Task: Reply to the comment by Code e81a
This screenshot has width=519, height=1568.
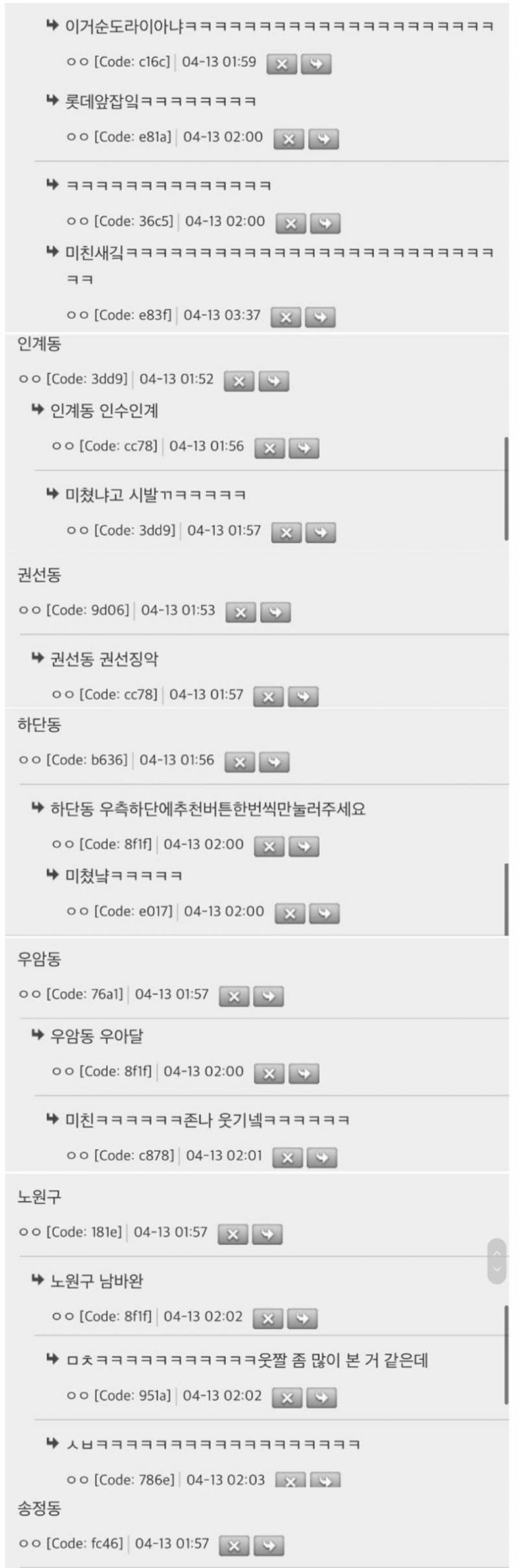Action: point(323,139)
